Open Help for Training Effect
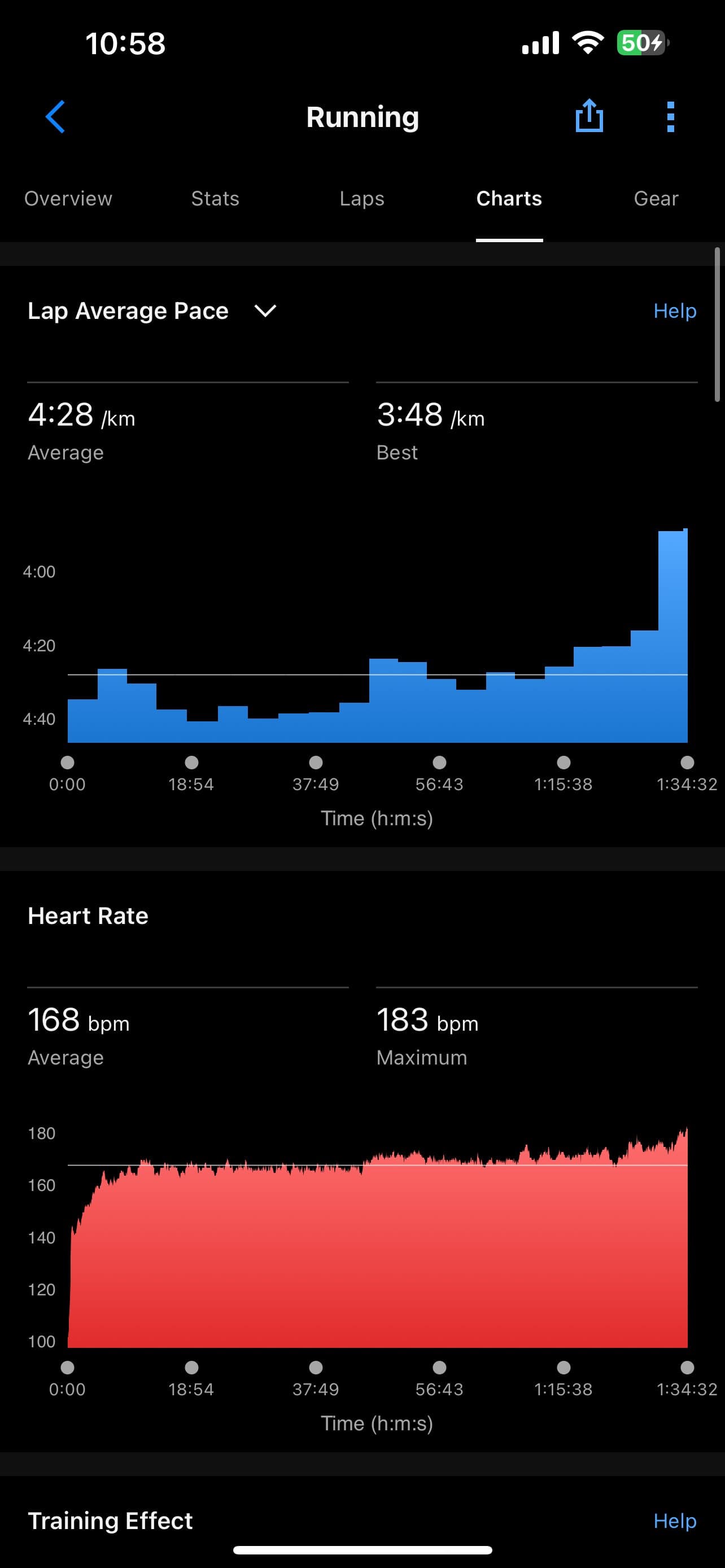Screen dimensions: 725x1568 (x=675, y=1521)
